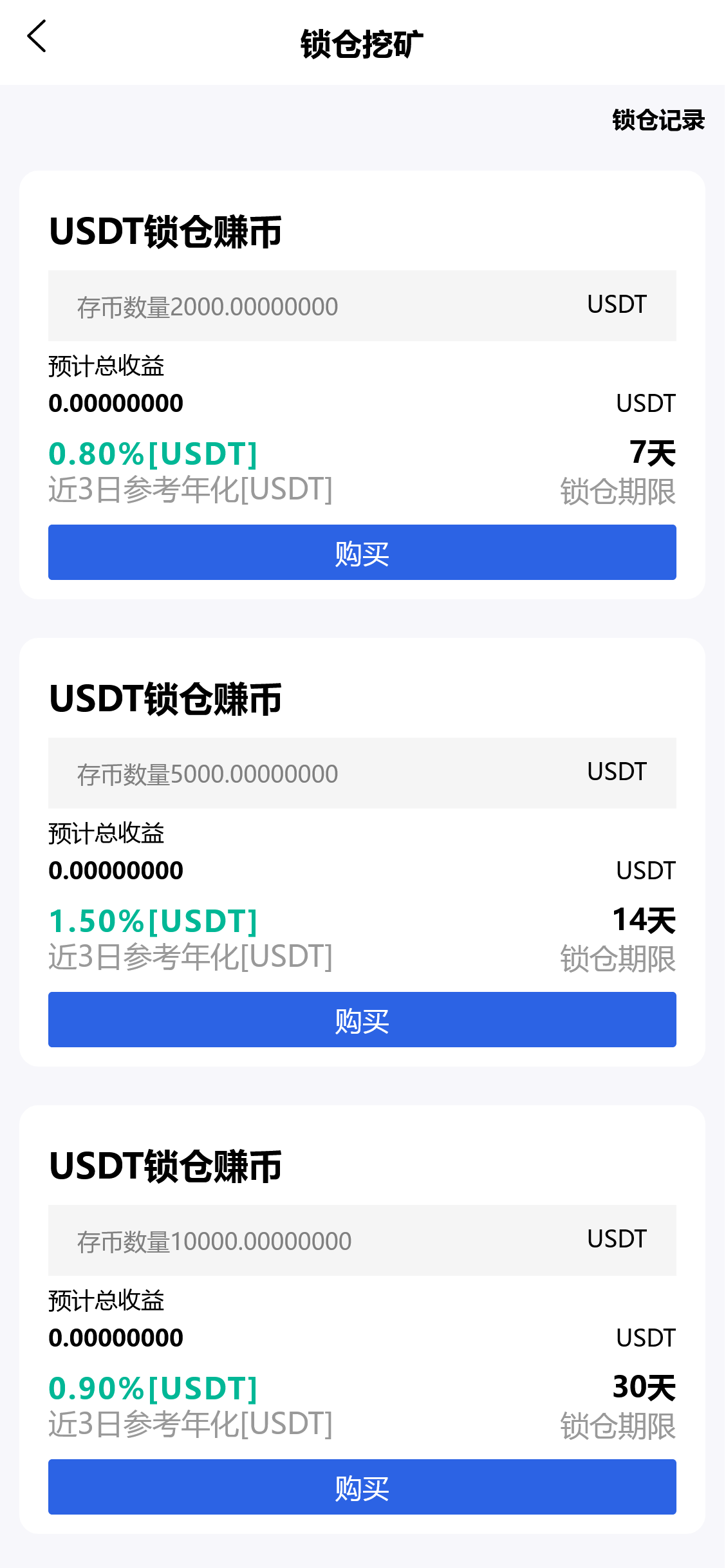Click the USDT label beside 2000 input
This screenshot has width=726, height=1568.
[617, 304]
